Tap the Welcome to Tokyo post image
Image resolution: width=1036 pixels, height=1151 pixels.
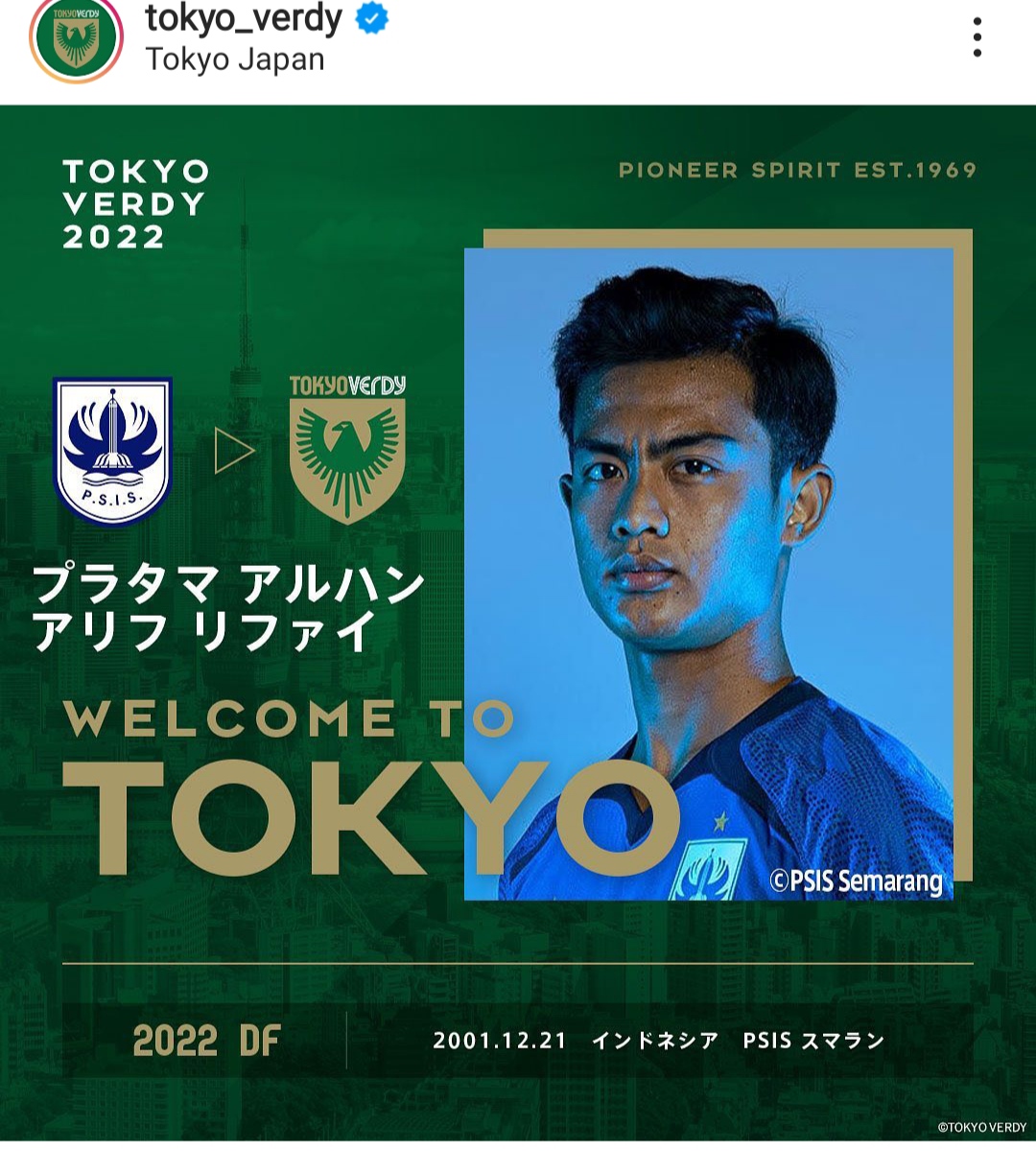point(518,623)
